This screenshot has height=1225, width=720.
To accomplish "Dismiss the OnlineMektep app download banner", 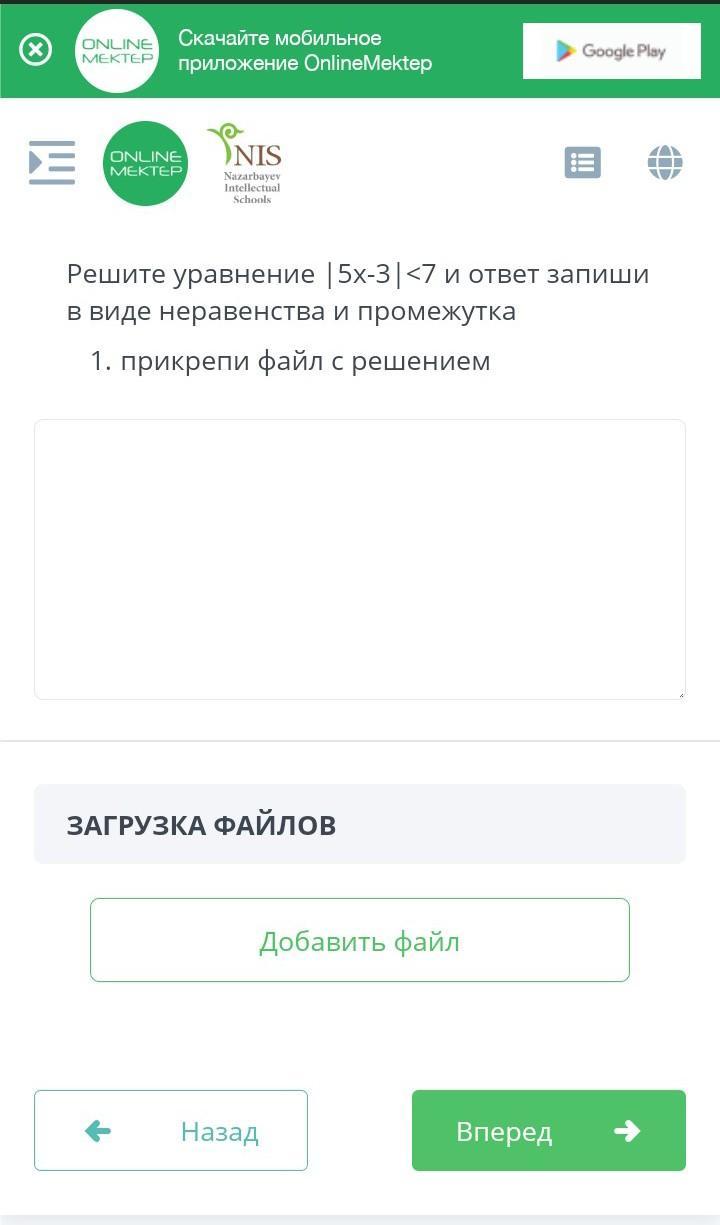I will pos(36,49).
